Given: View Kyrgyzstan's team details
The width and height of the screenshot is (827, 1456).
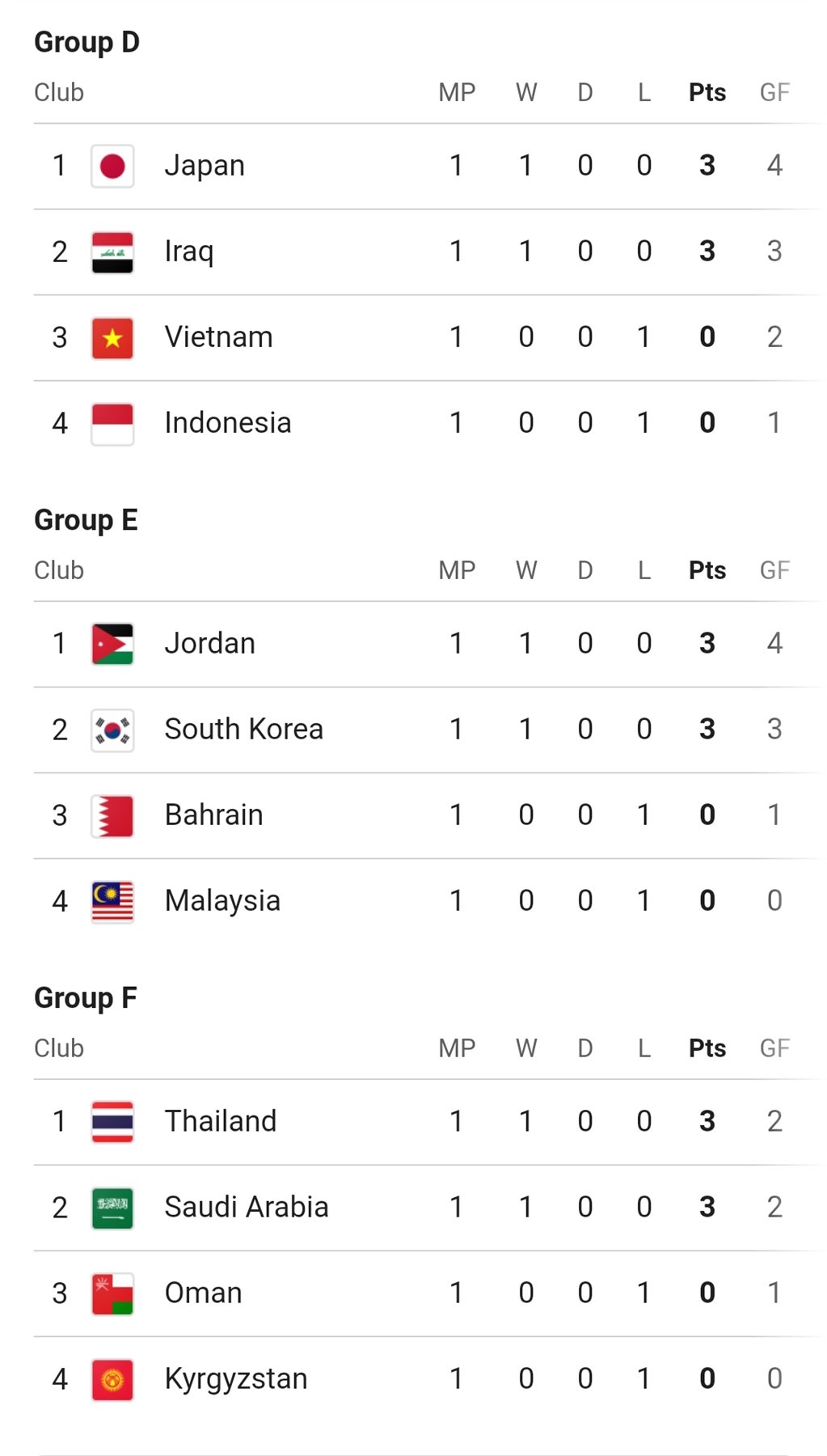Looking at the screenshot, I should (x=235, y=1379).
